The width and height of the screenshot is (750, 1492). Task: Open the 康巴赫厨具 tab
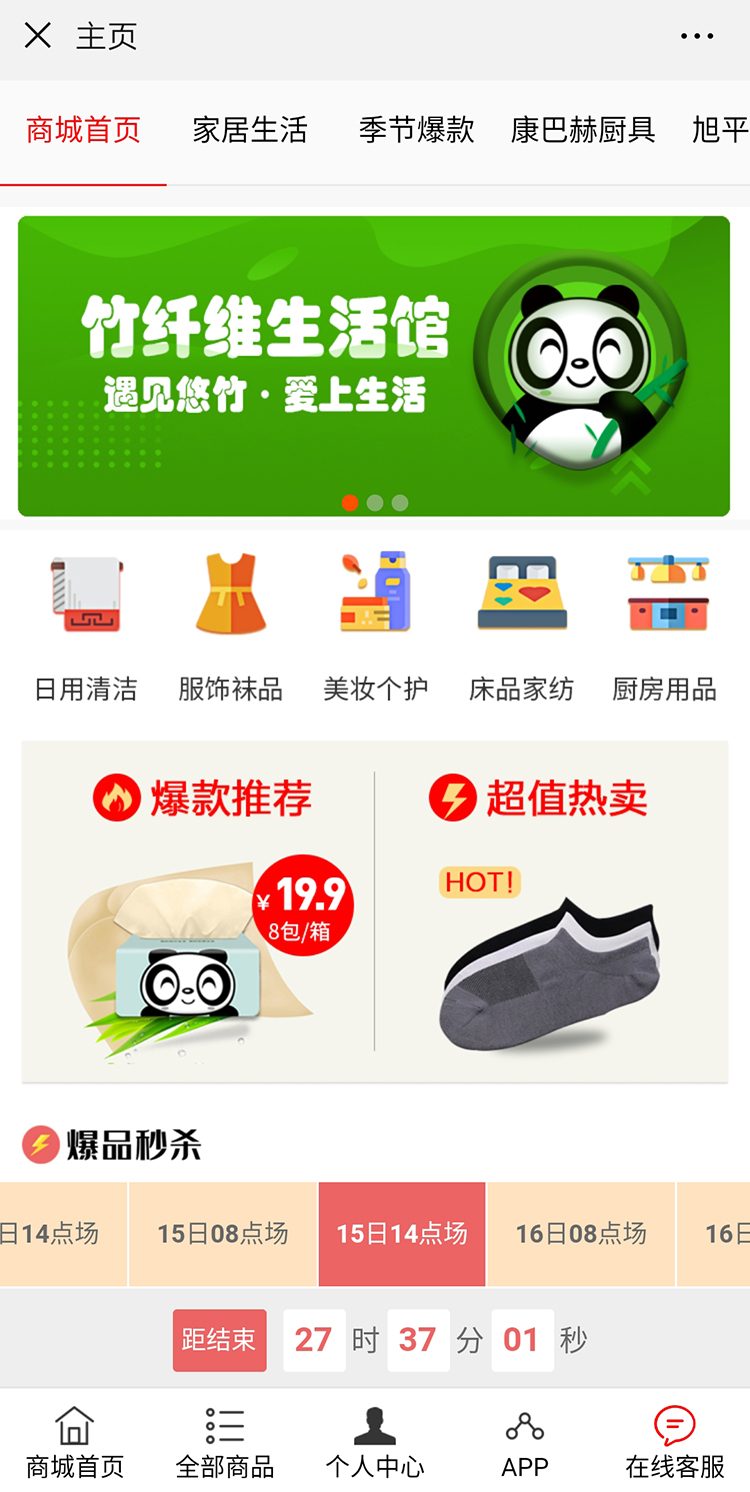click(x=583, y=131)
